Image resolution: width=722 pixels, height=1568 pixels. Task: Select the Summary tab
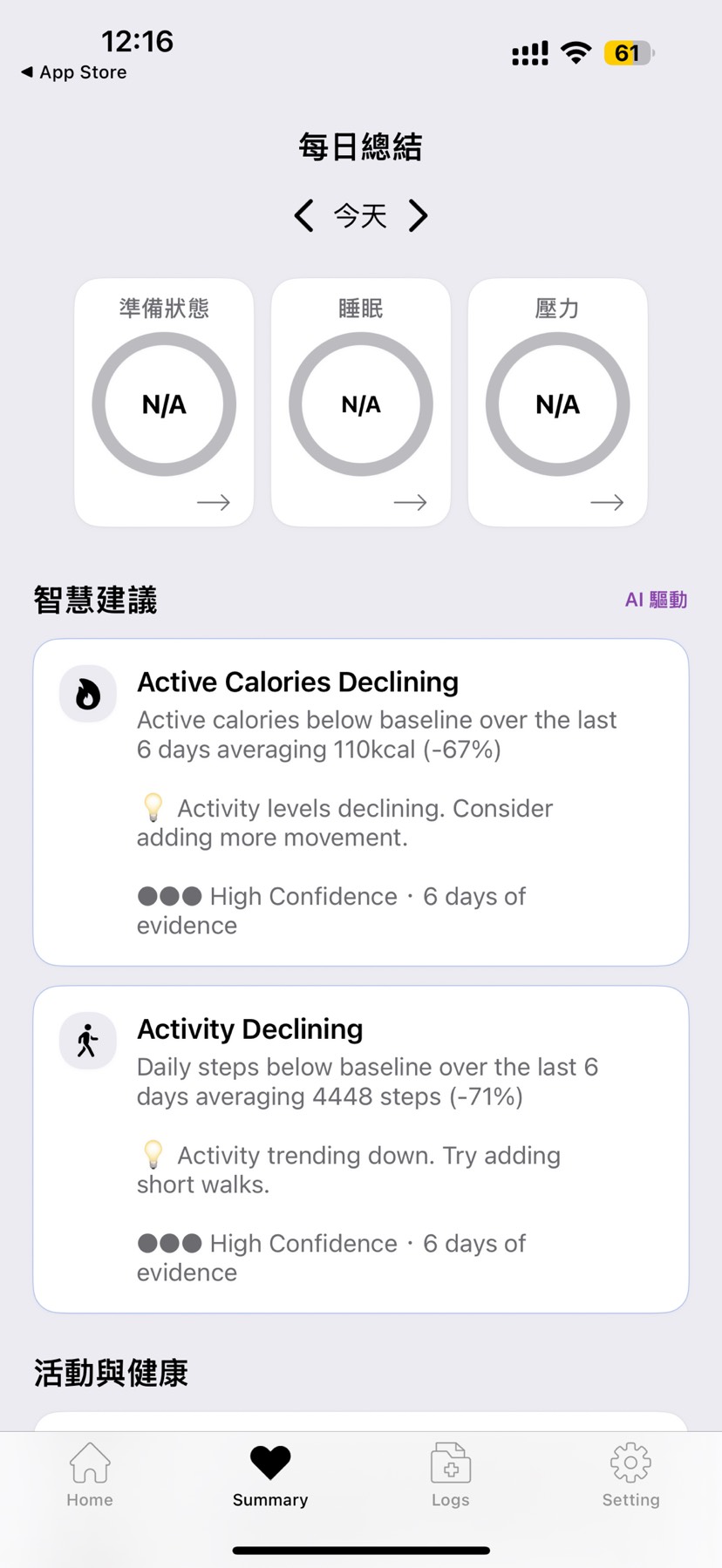[270, 1475]
